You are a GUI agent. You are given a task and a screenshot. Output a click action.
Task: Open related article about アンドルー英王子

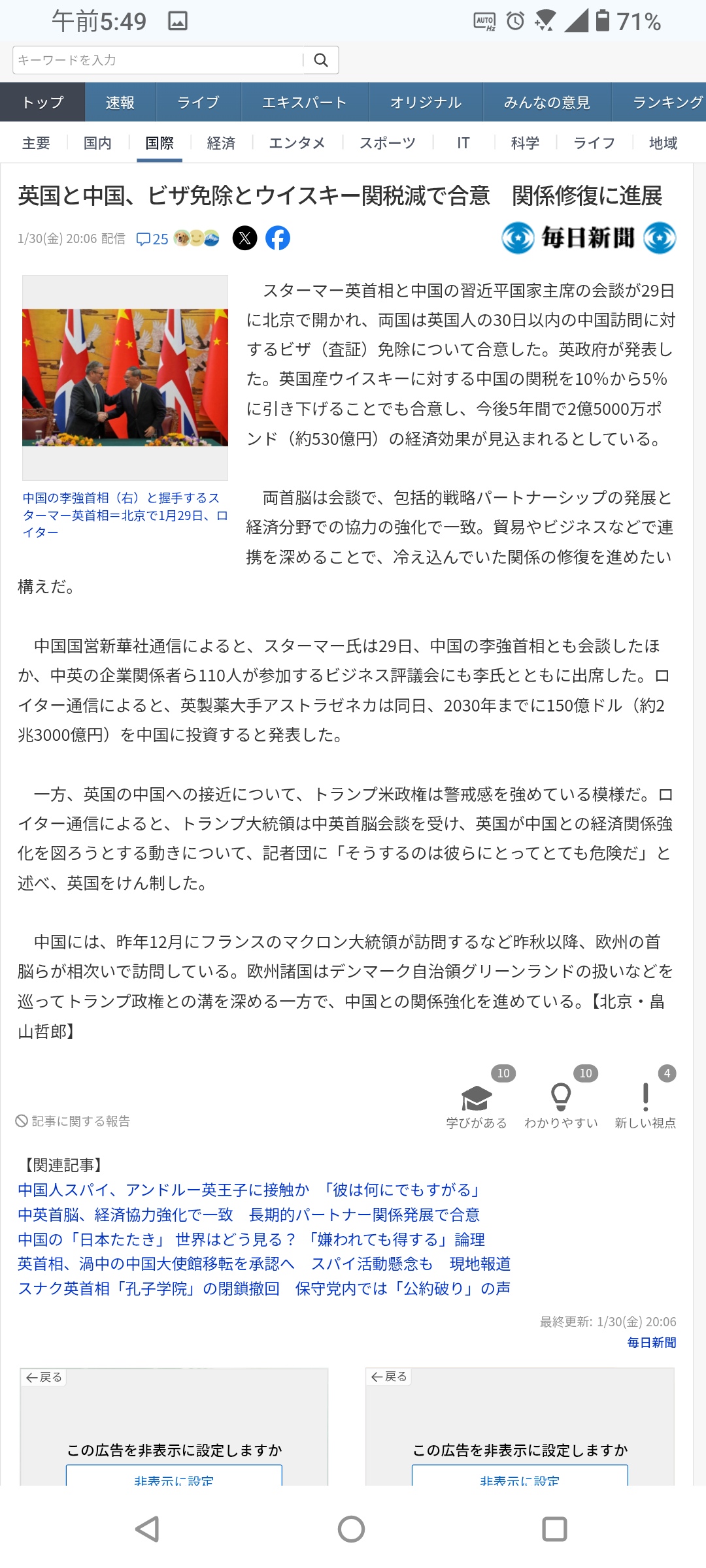(248, 1190)
